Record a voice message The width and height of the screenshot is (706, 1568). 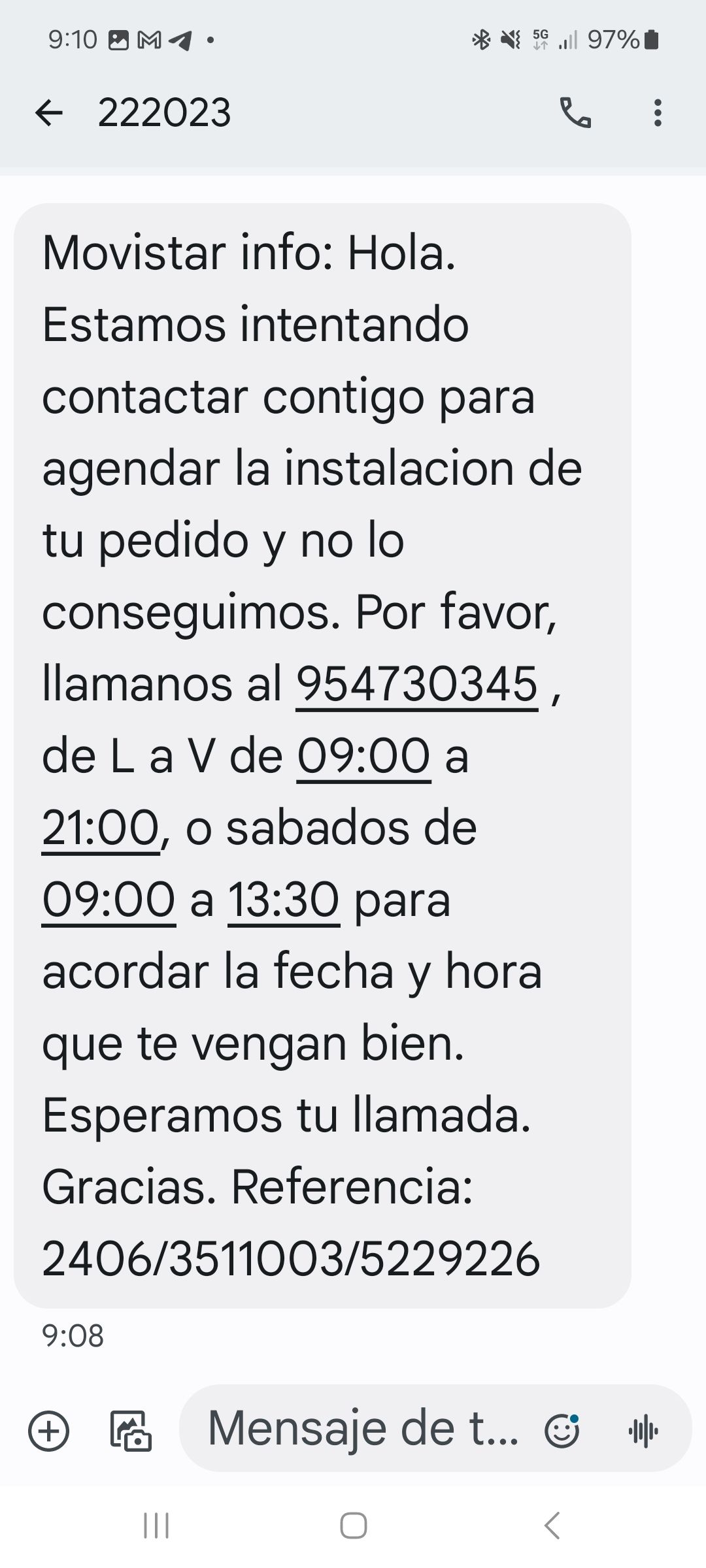(643, 1431)
